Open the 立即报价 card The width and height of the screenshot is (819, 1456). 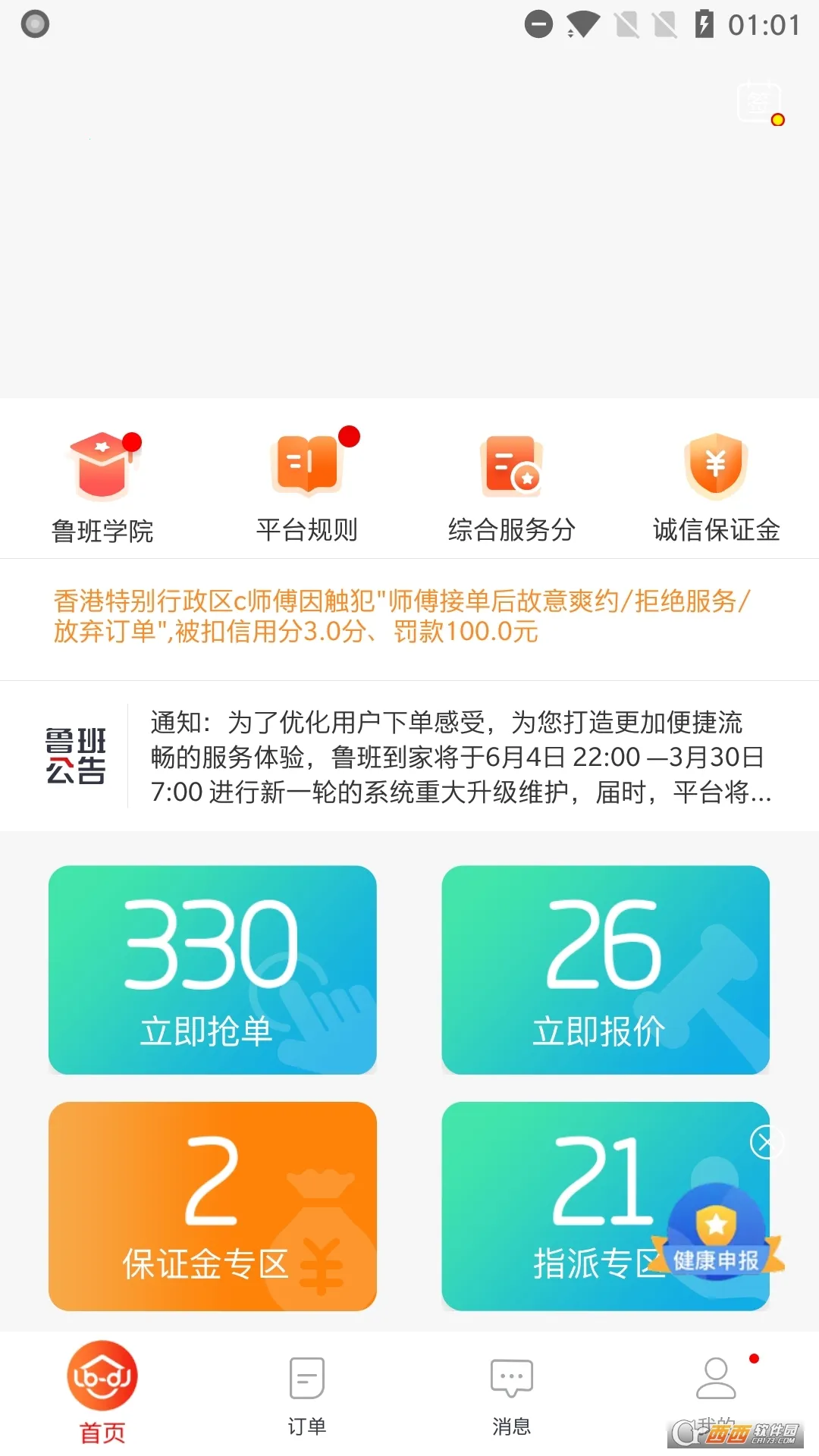[605, 969]
